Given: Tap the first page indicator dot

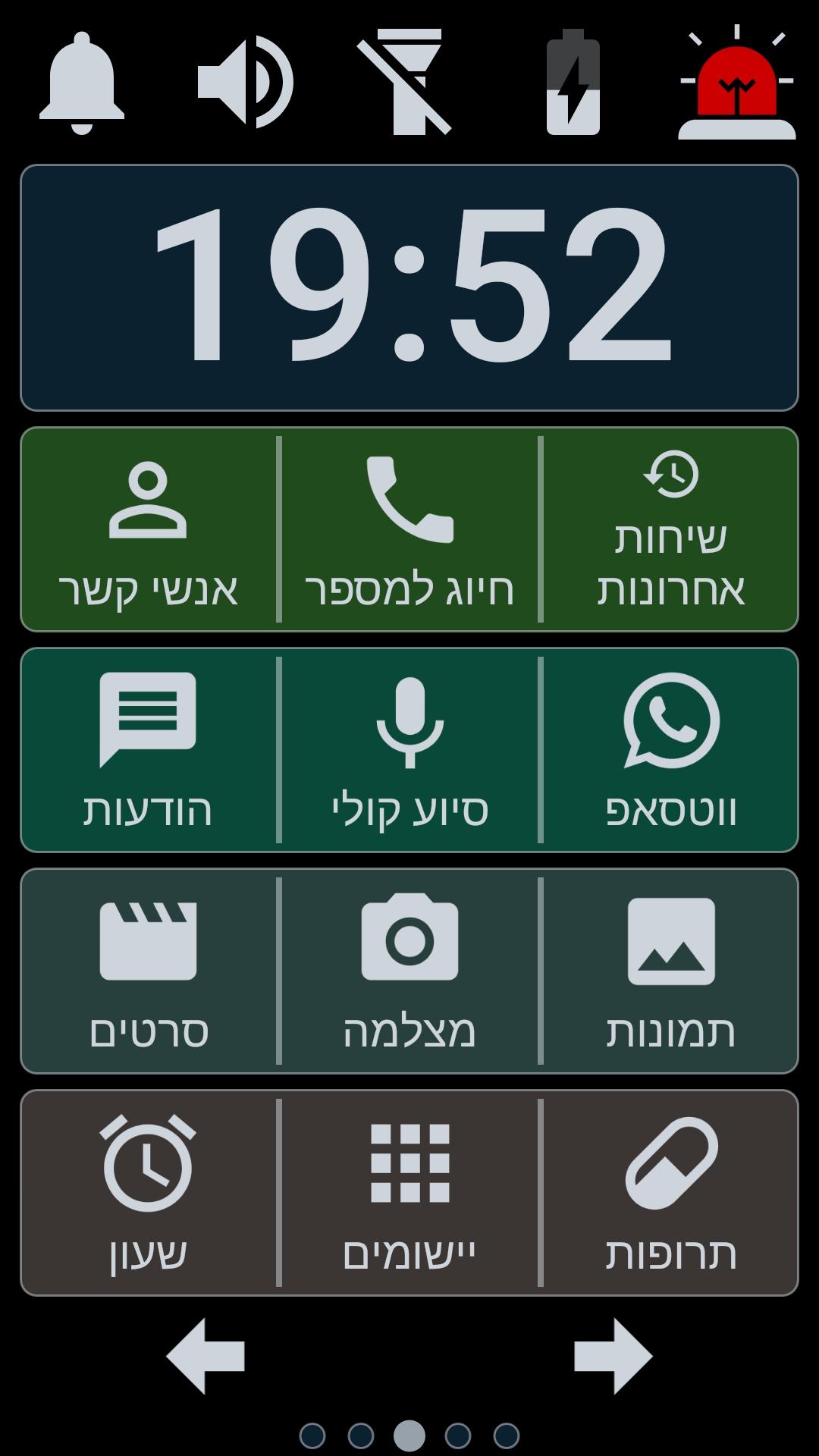Looking at the screenshot, I should click(312, 1436).
